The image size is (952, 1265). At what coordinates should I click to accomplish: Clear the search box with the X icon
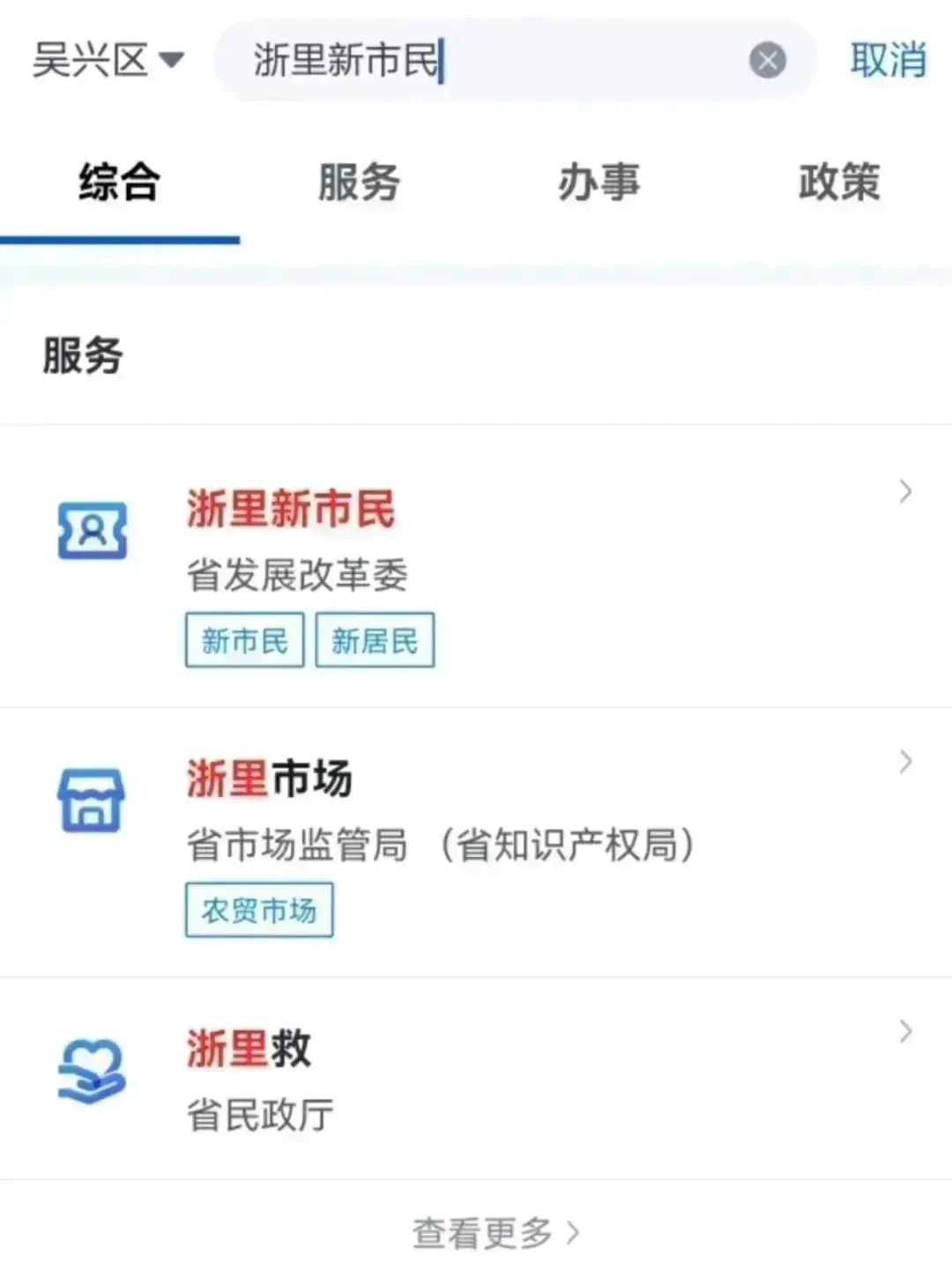(766, 59)
